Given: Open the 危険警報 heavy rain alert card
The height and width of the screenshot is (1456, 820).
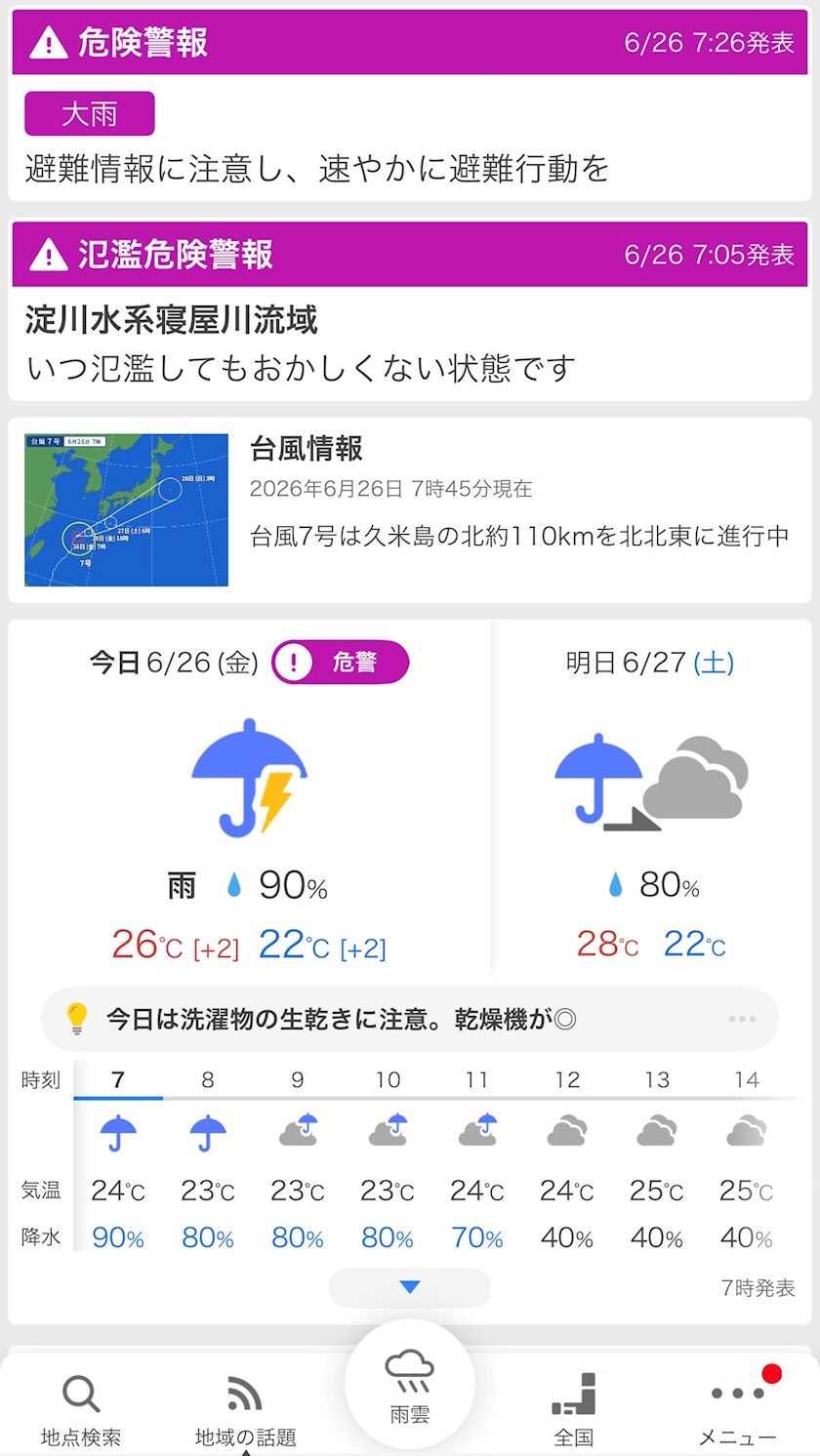Looking at the screenshot, I should pyautogui.click(x=410, y=105).
